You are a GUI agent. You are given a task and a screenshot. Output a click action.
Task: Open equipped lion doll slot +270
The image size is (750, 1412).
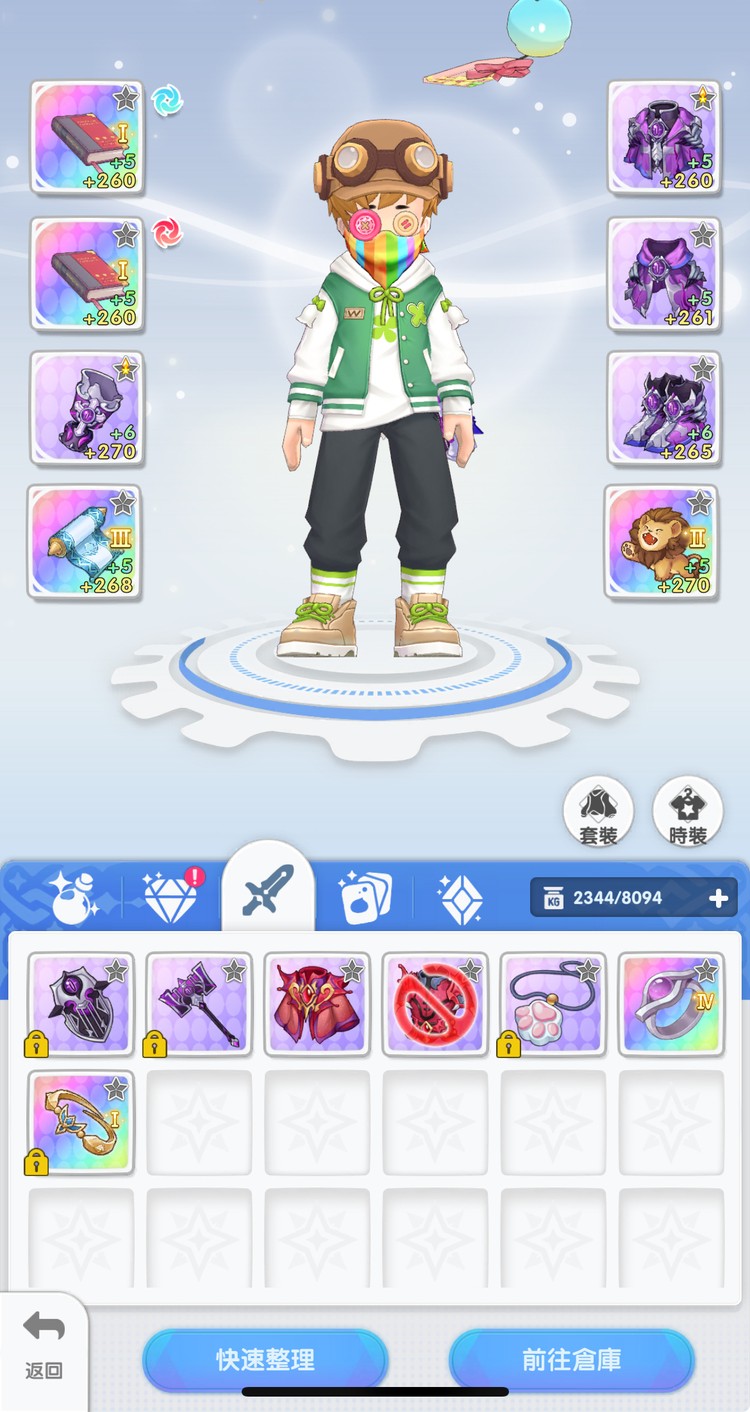(x=661, y=542)
